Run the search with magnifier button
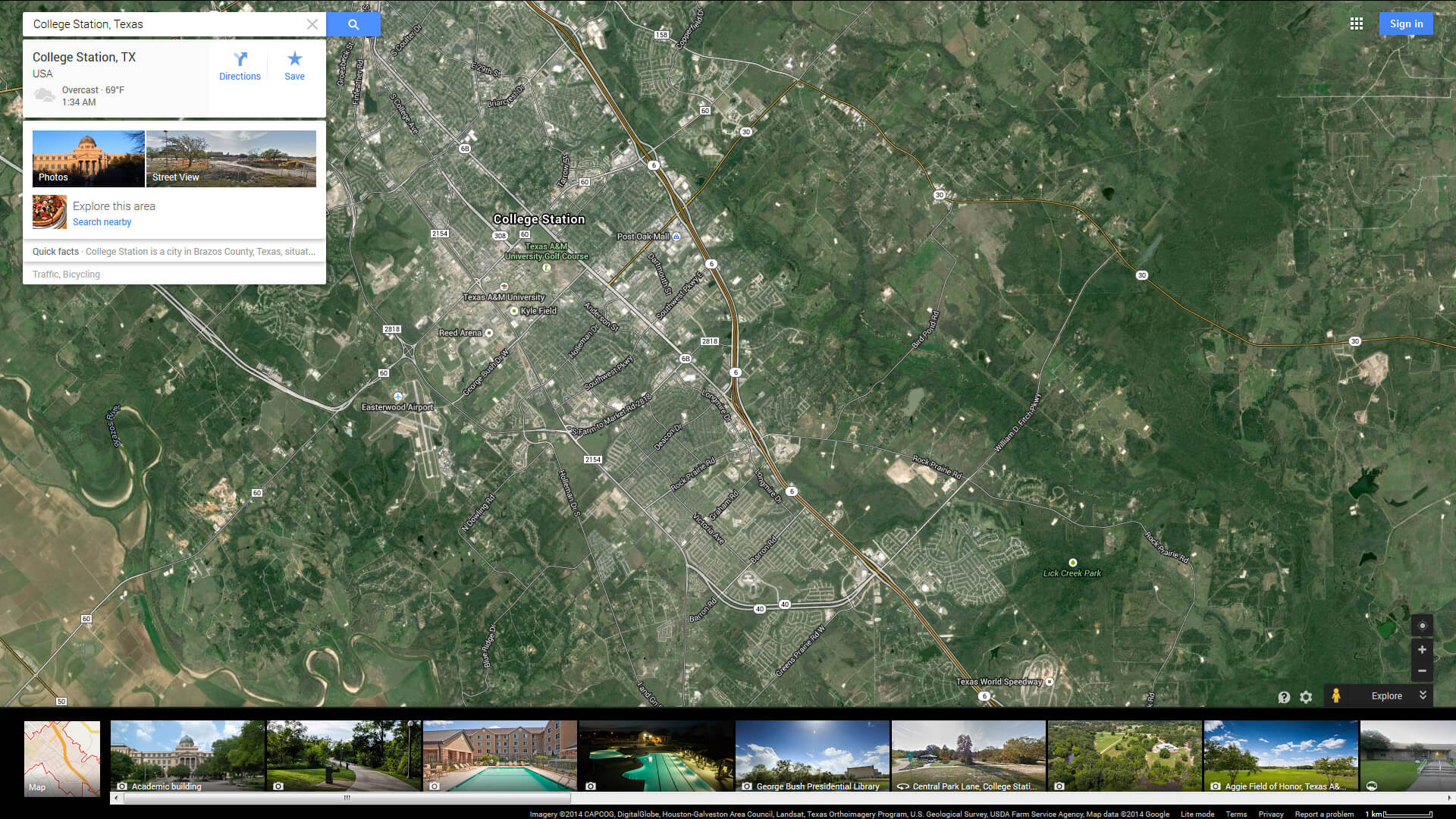 [x=353, y=24]
